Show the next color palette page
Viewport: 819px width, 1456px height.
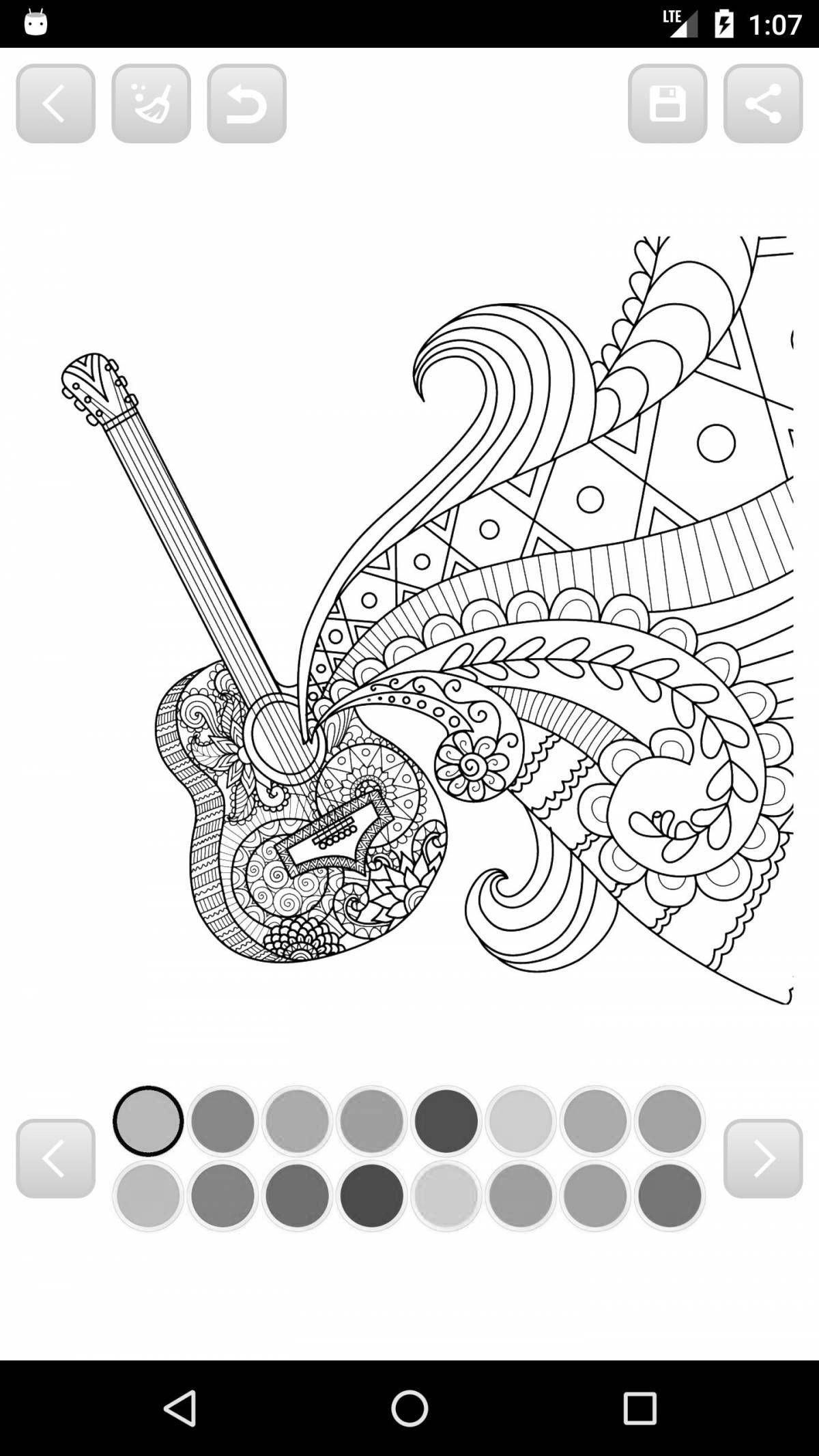(763, 1158)
